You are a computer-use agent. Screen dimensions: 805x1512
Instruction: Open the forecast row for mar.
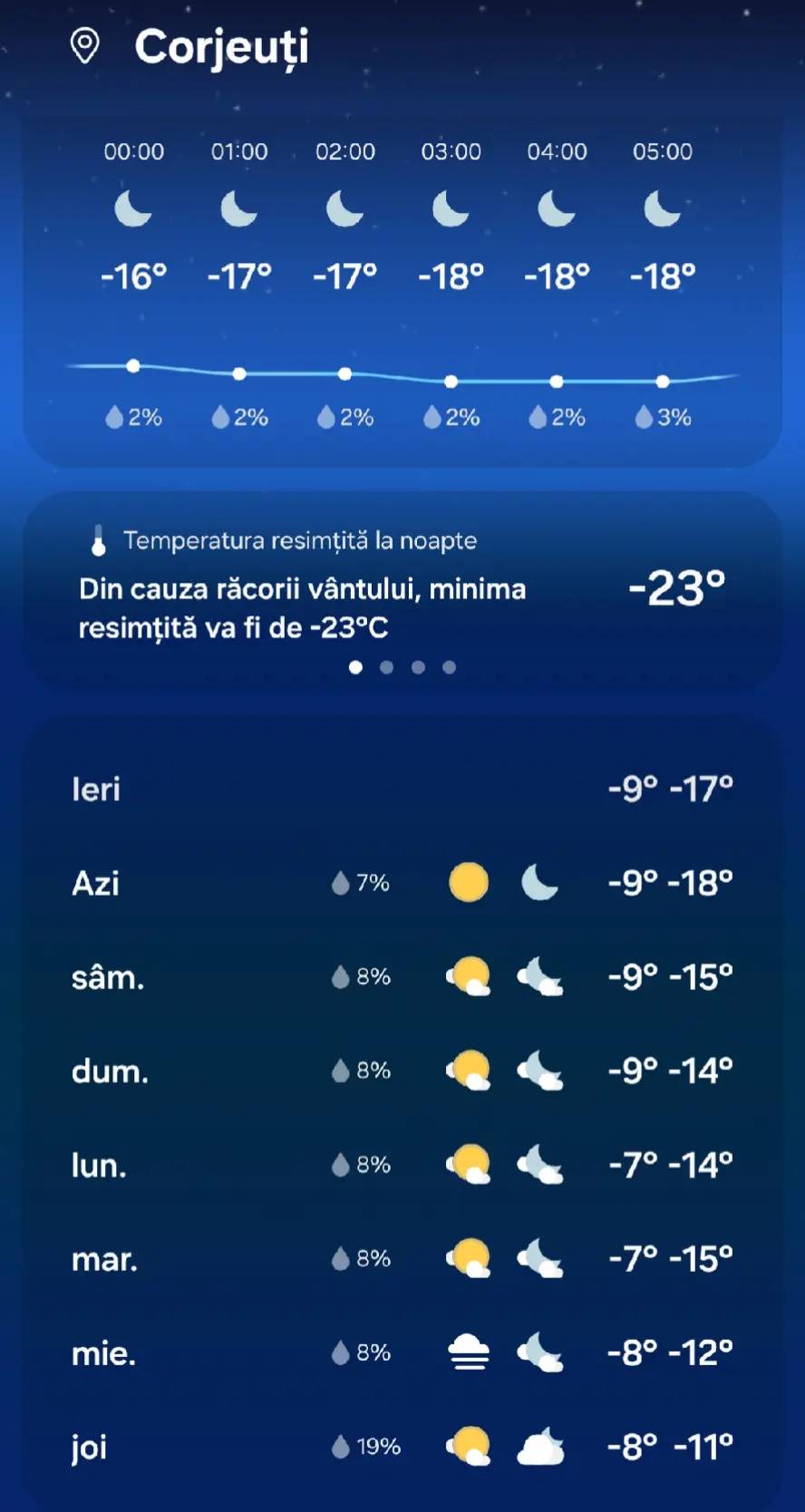pyautogui.click(x=402, y=1259)
